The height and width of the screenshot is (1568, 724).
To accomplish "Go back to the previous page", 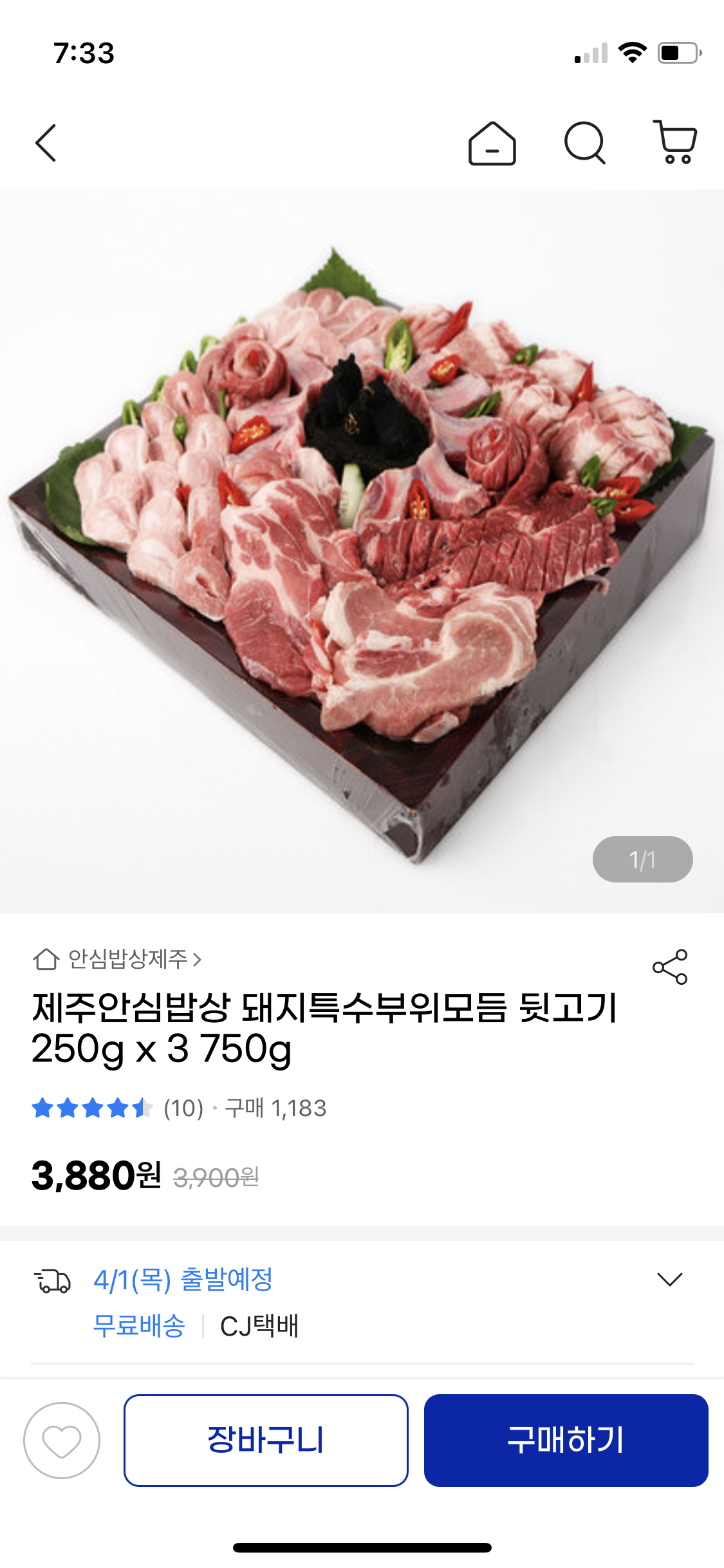I will tap(46, 143).
